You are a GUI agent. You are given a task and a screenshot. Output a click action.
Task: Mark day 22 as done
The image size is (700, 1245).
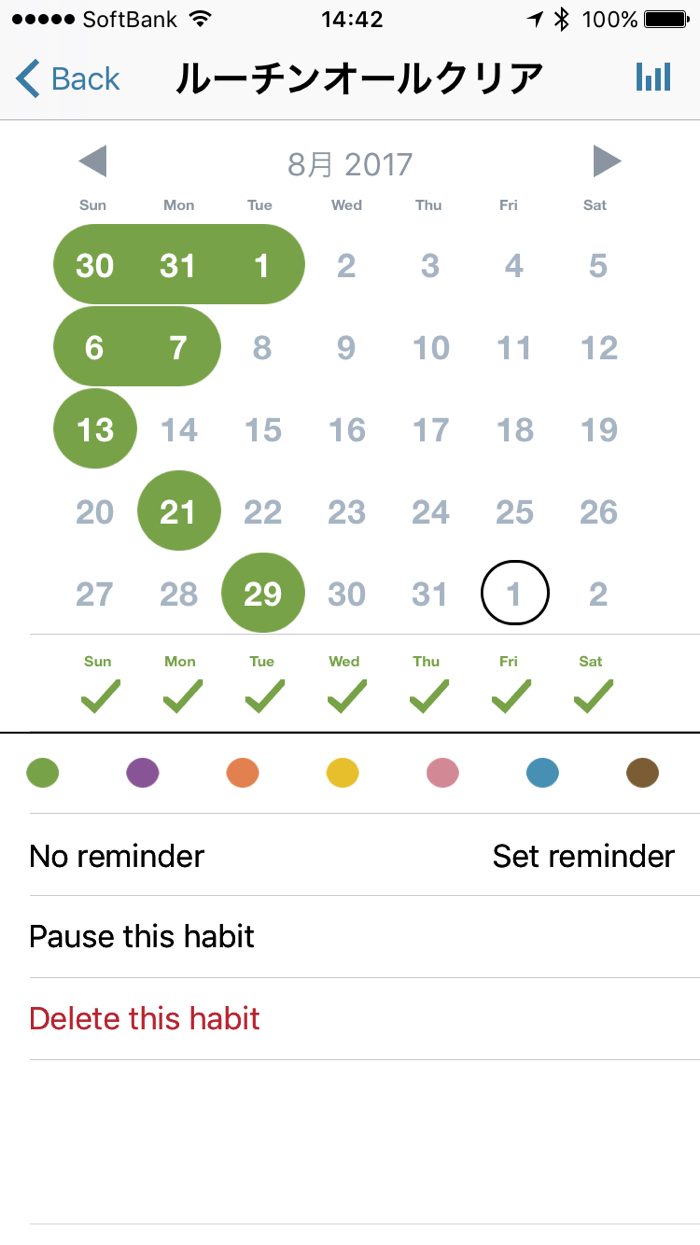[x=262, y=512]
